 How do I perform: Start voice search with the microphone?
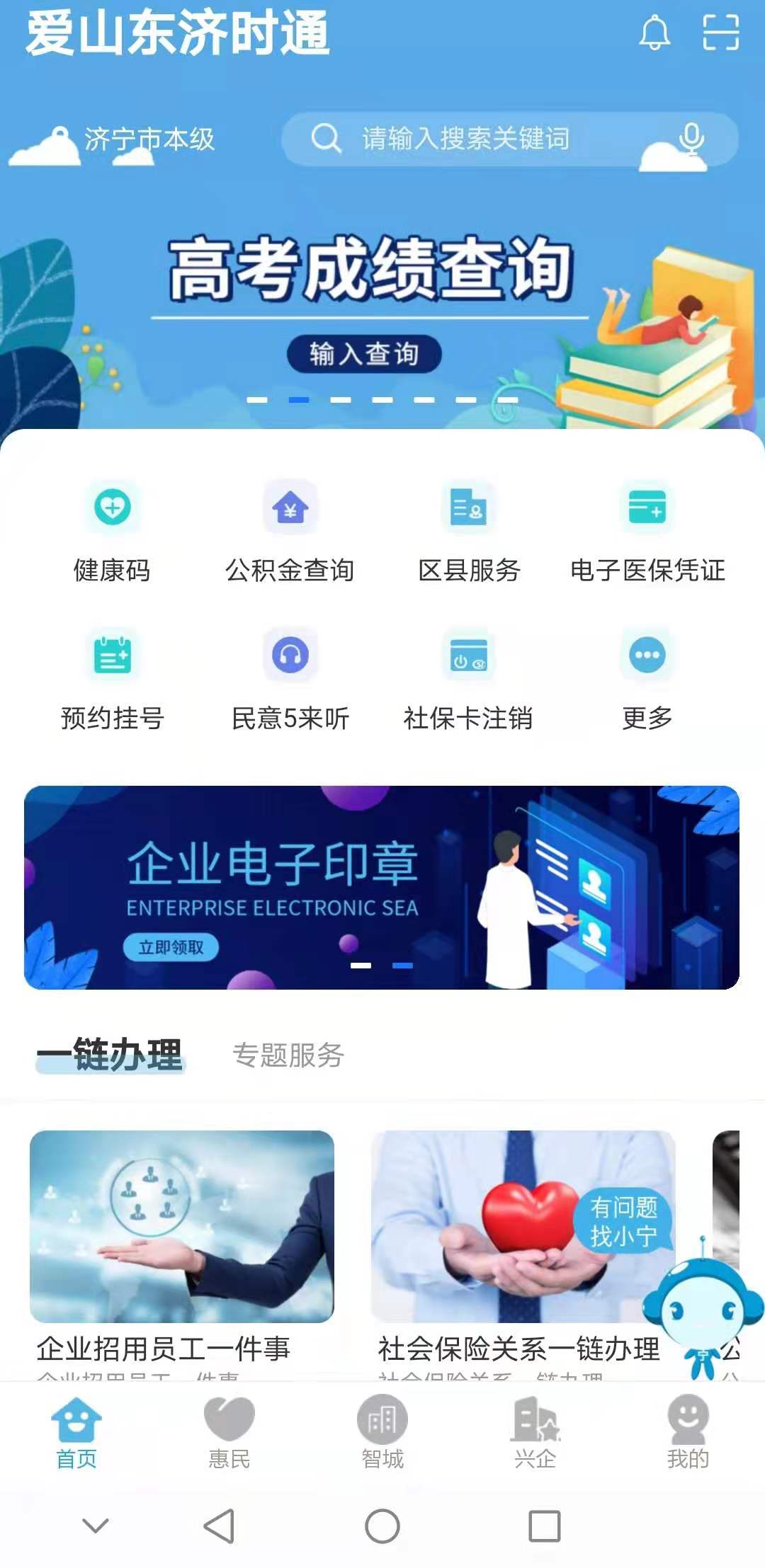pyautogui.click(x=691, y=139)
